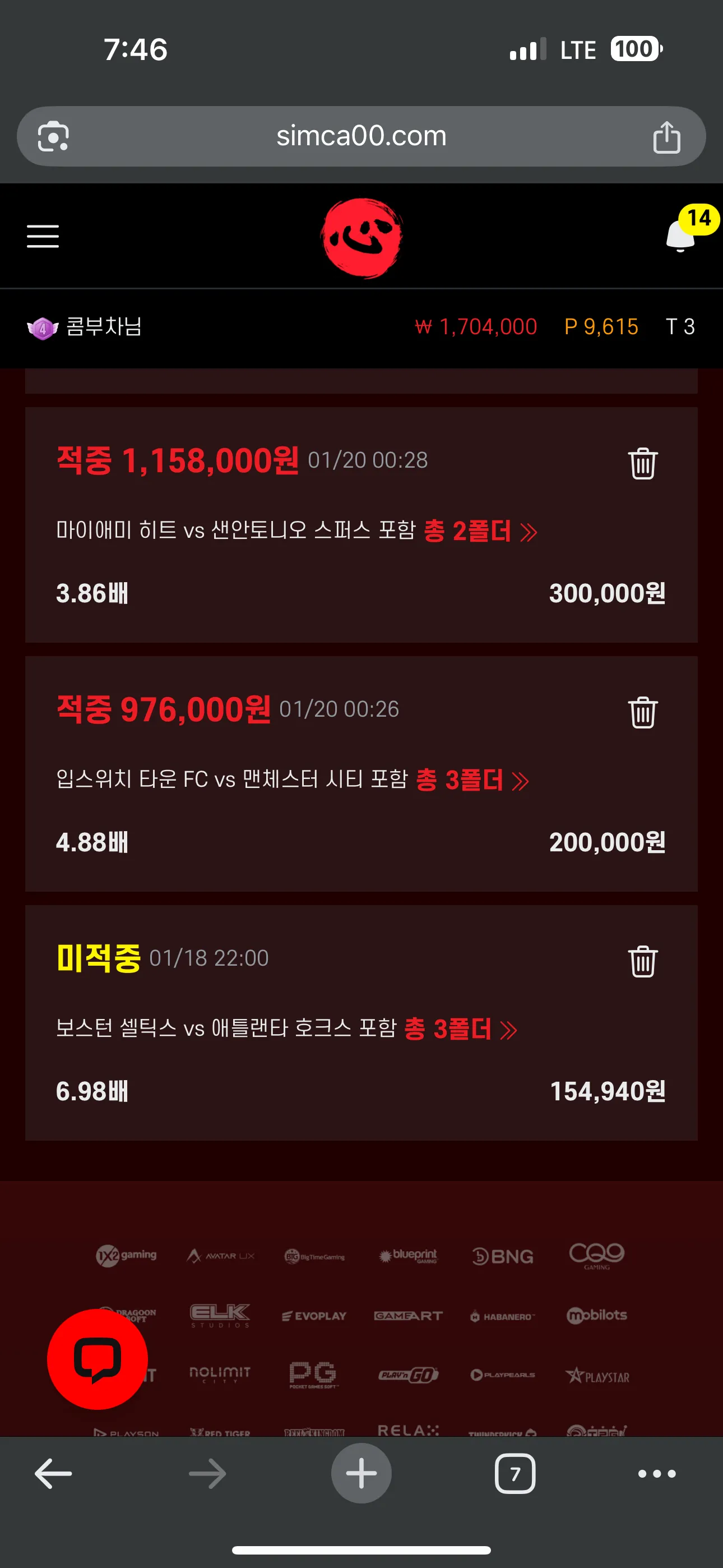The height and width of the screenshot is (1568, 723).
Task: Open the lens camera icon in address bar
Action: click(x=54, y=137)
